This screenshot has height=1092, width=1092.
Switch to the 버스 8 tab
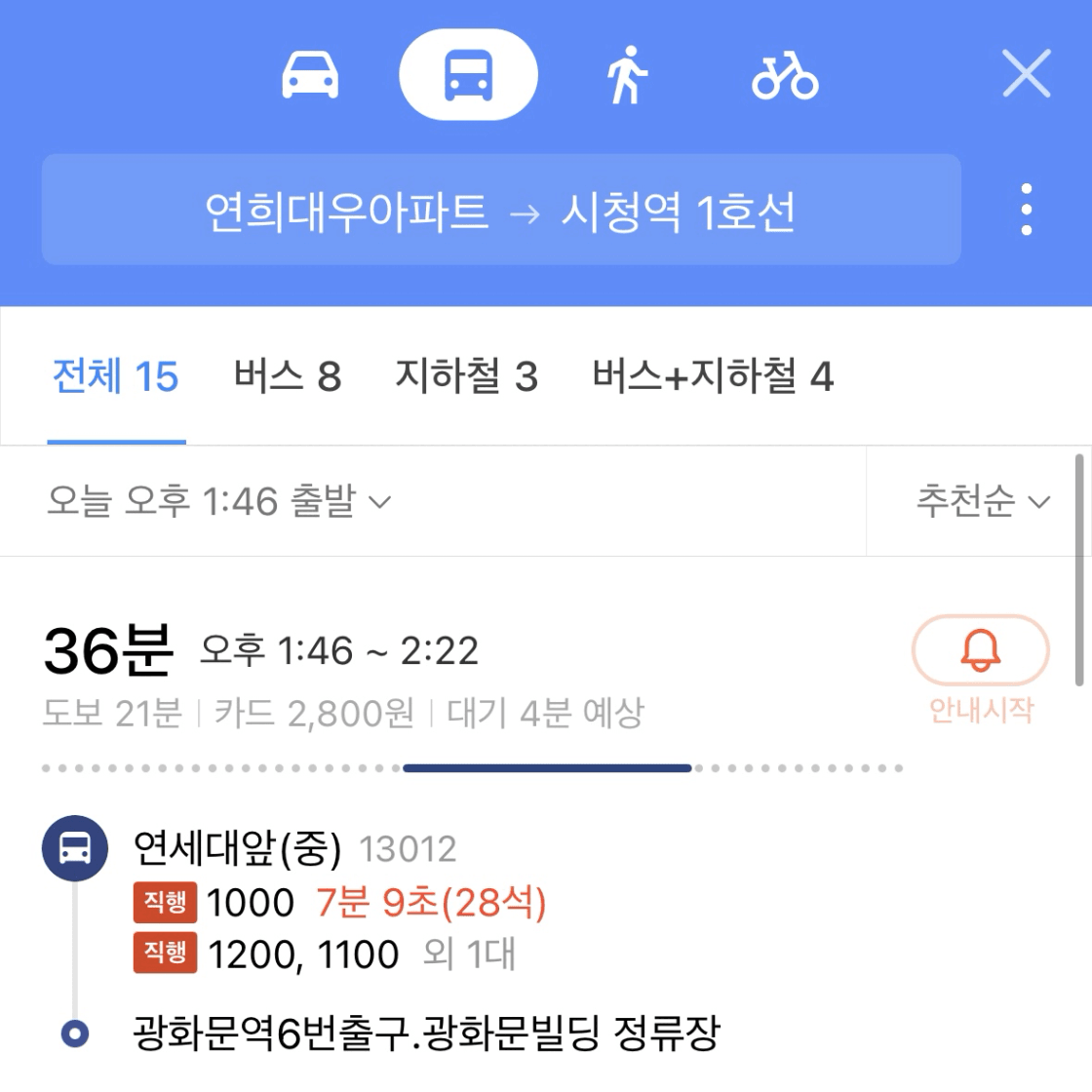coord(288,376)
